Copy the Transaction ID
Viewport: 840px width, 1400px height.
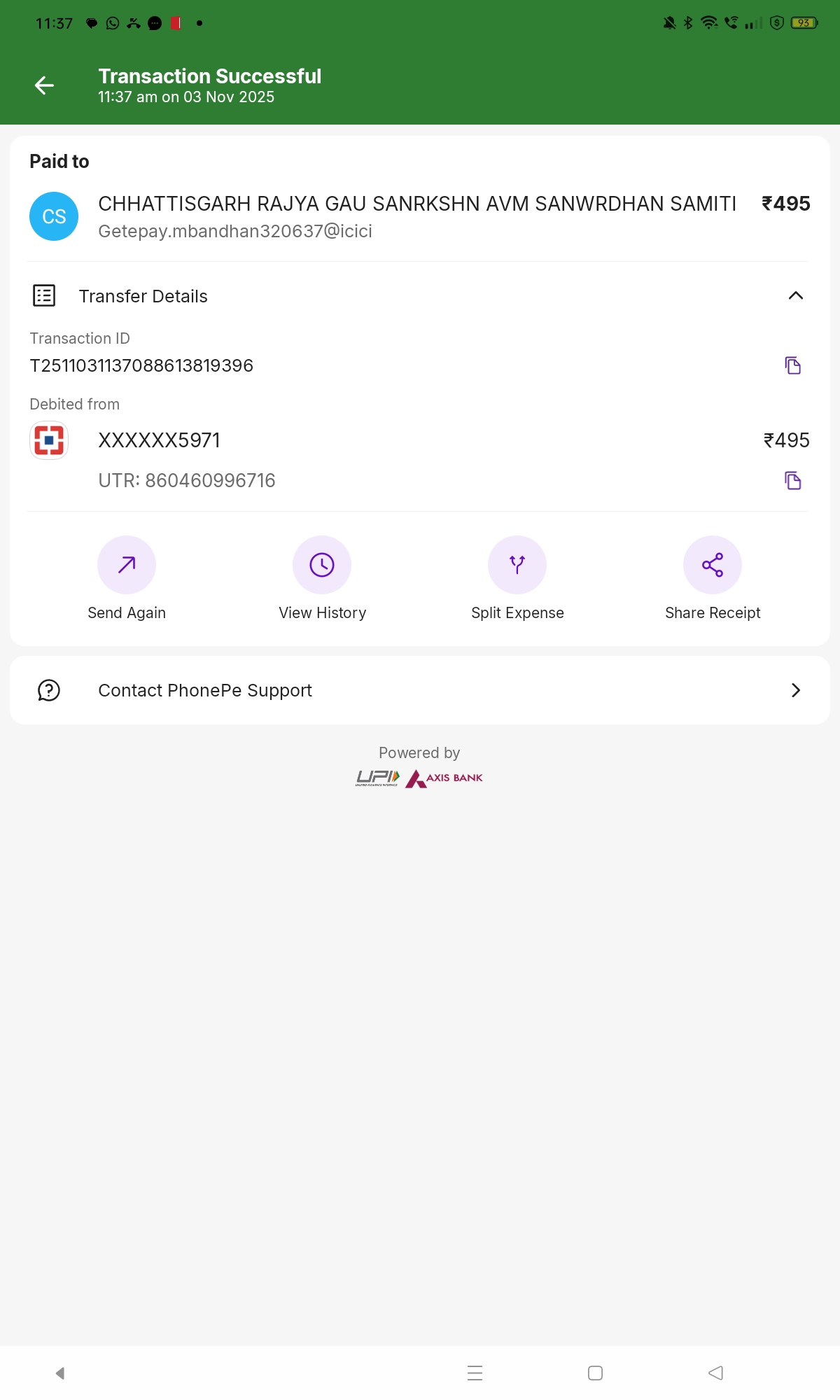pyautogui.click(x=792, y=365)
